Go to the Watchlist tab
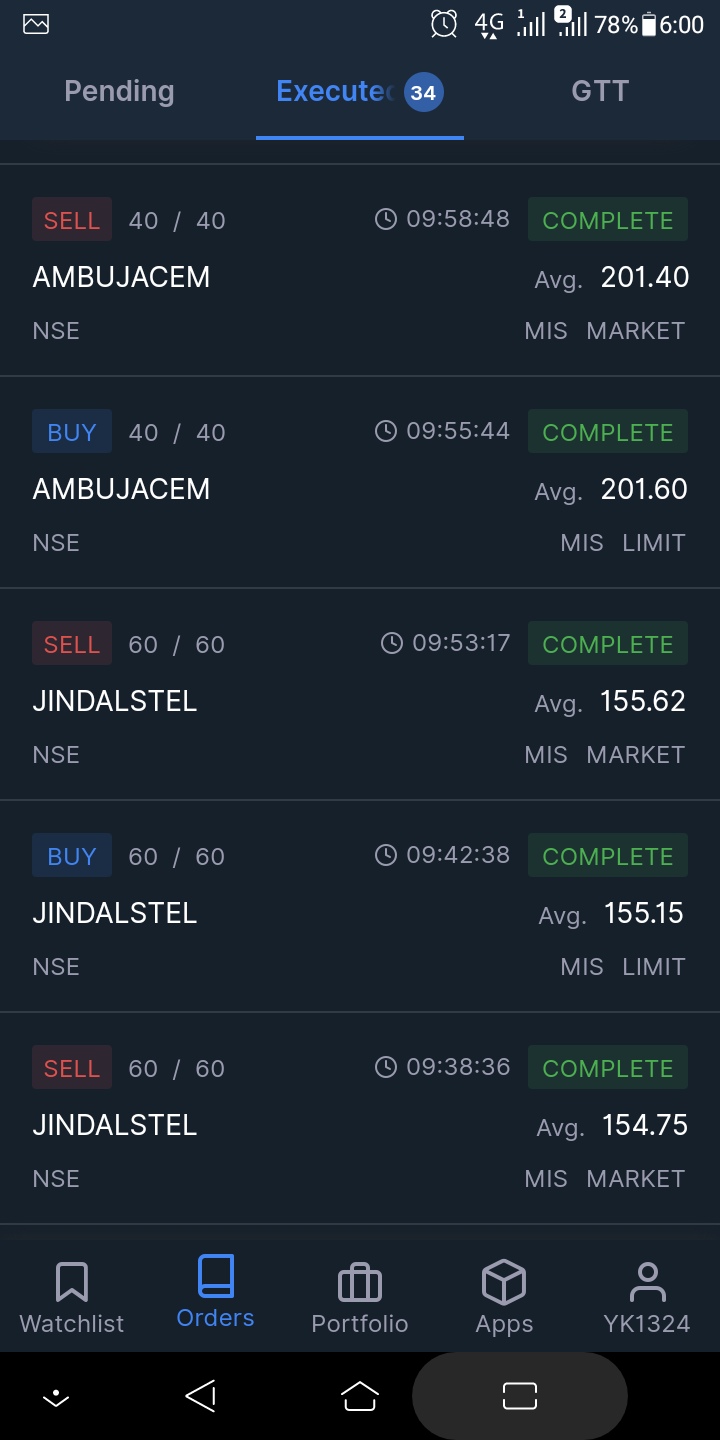Image resolution: width=720 pixels, height=1440 pixels. pyautogui.click(x=72, y=1297)
